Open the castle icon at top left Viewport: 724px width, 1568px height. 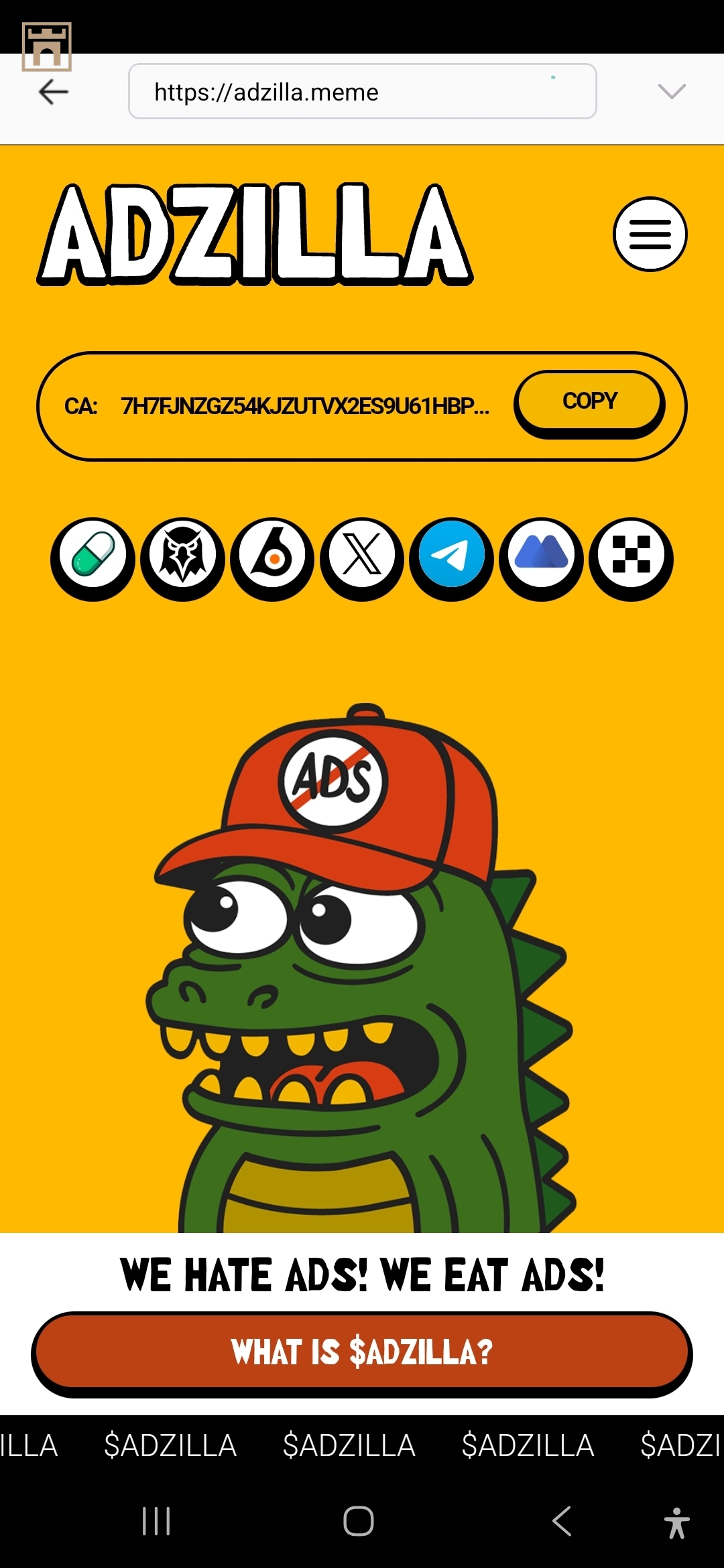46,47
